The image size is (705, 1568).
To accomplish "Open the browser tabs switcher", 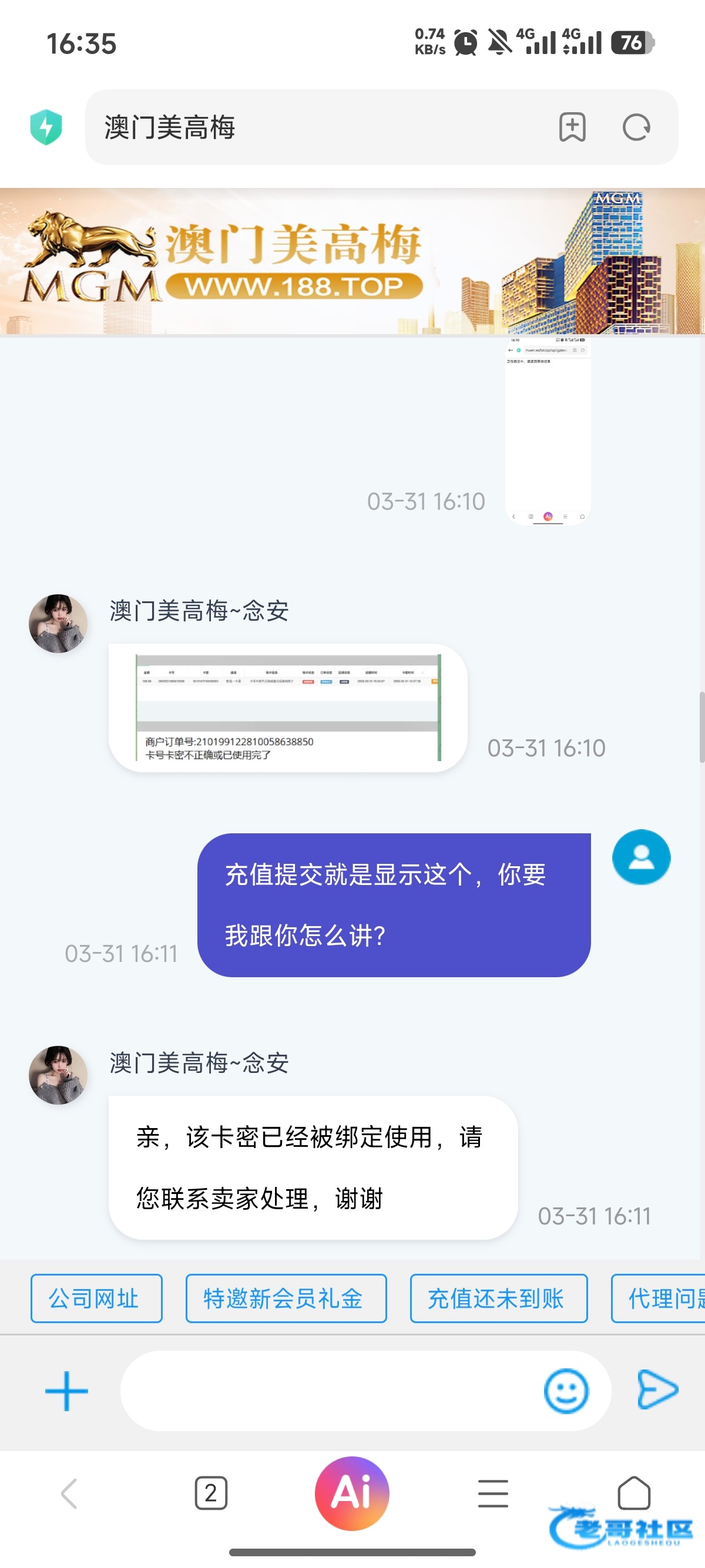I will pyautogui.click(x=211, y=1493).
